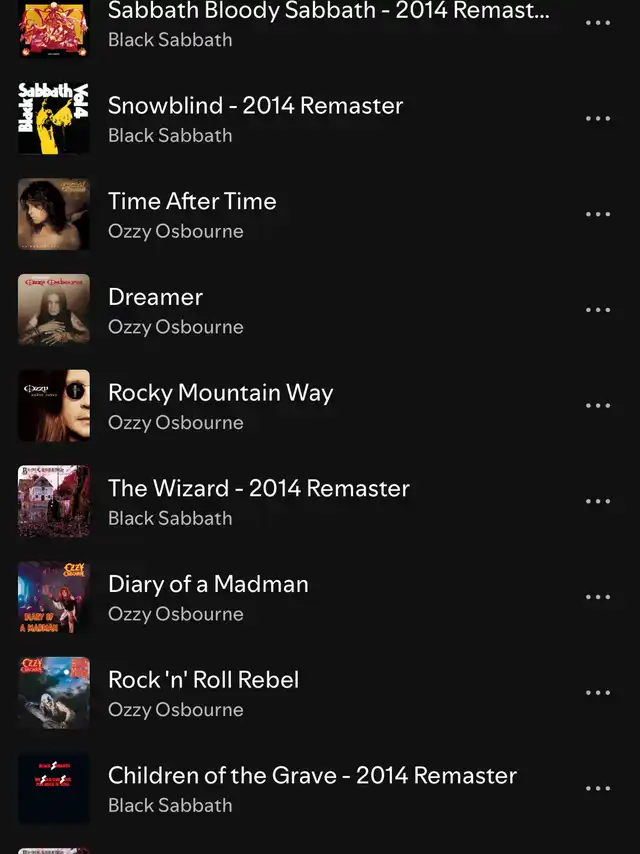Open options for Sabbath Bloody Sabbath

pos(597,23)
